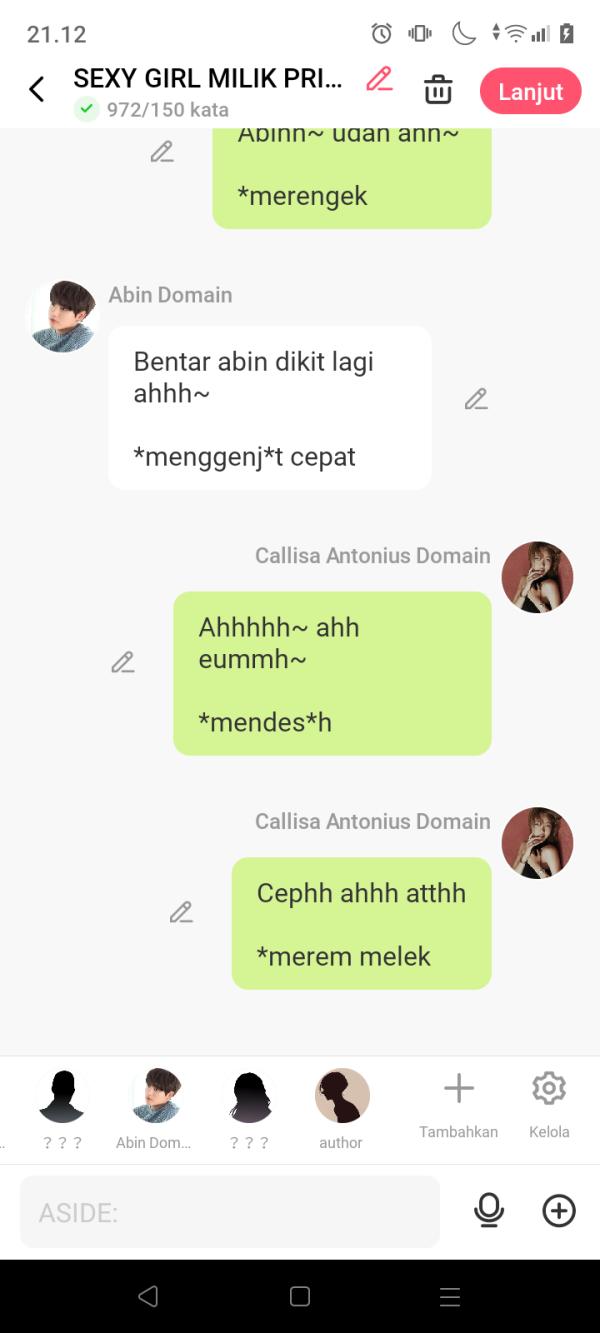Viewport: 600px width, 1333px height.
Task: Delete using the trash icon
Action: pos(438,90)
